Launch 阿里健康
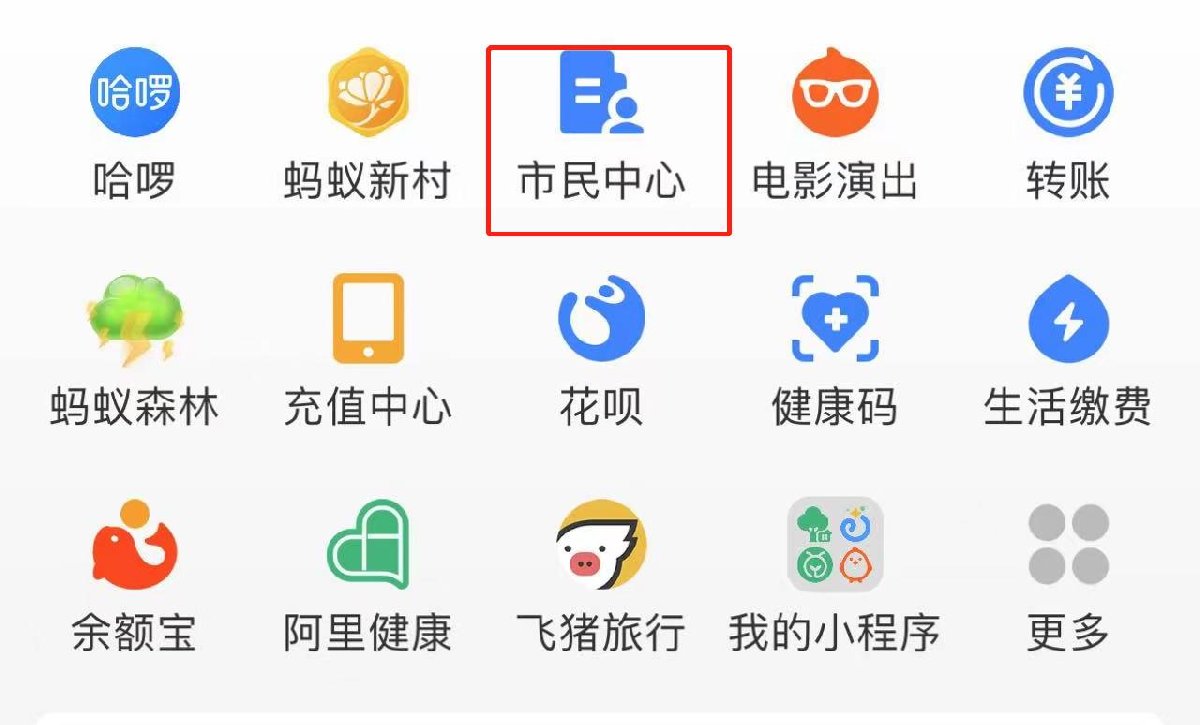Screen dimensions: 1200x725 point(367,545)
